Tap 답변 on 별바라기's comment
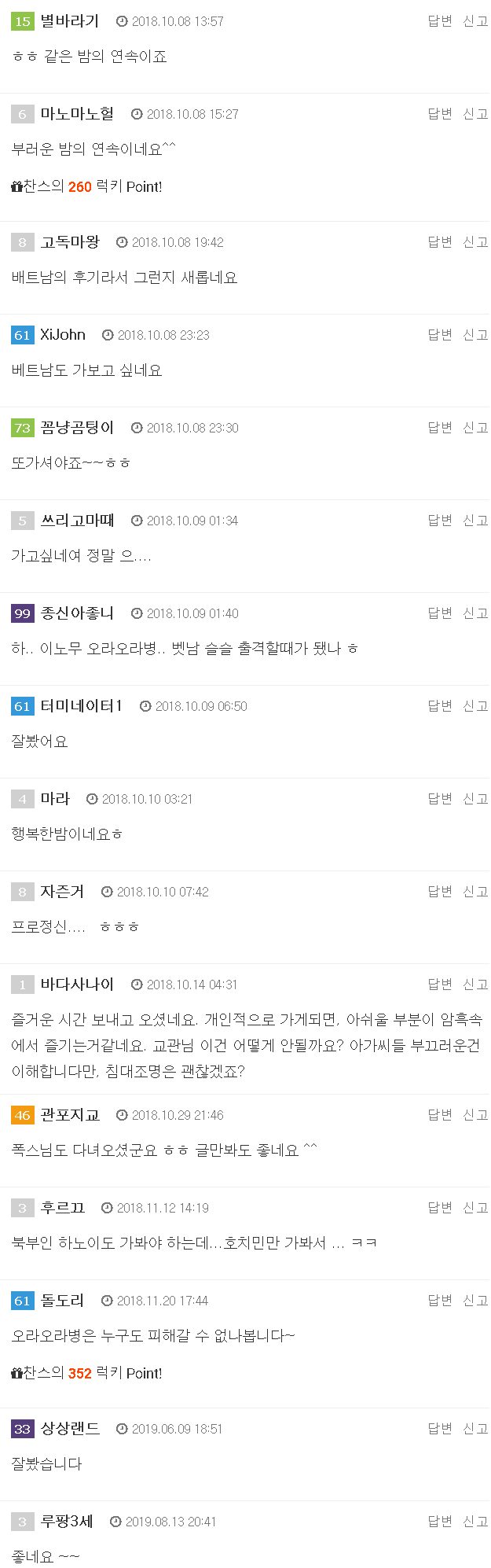Image resolution: width=491 pixels, height=1568 pixels. click(x=439, y=21)
